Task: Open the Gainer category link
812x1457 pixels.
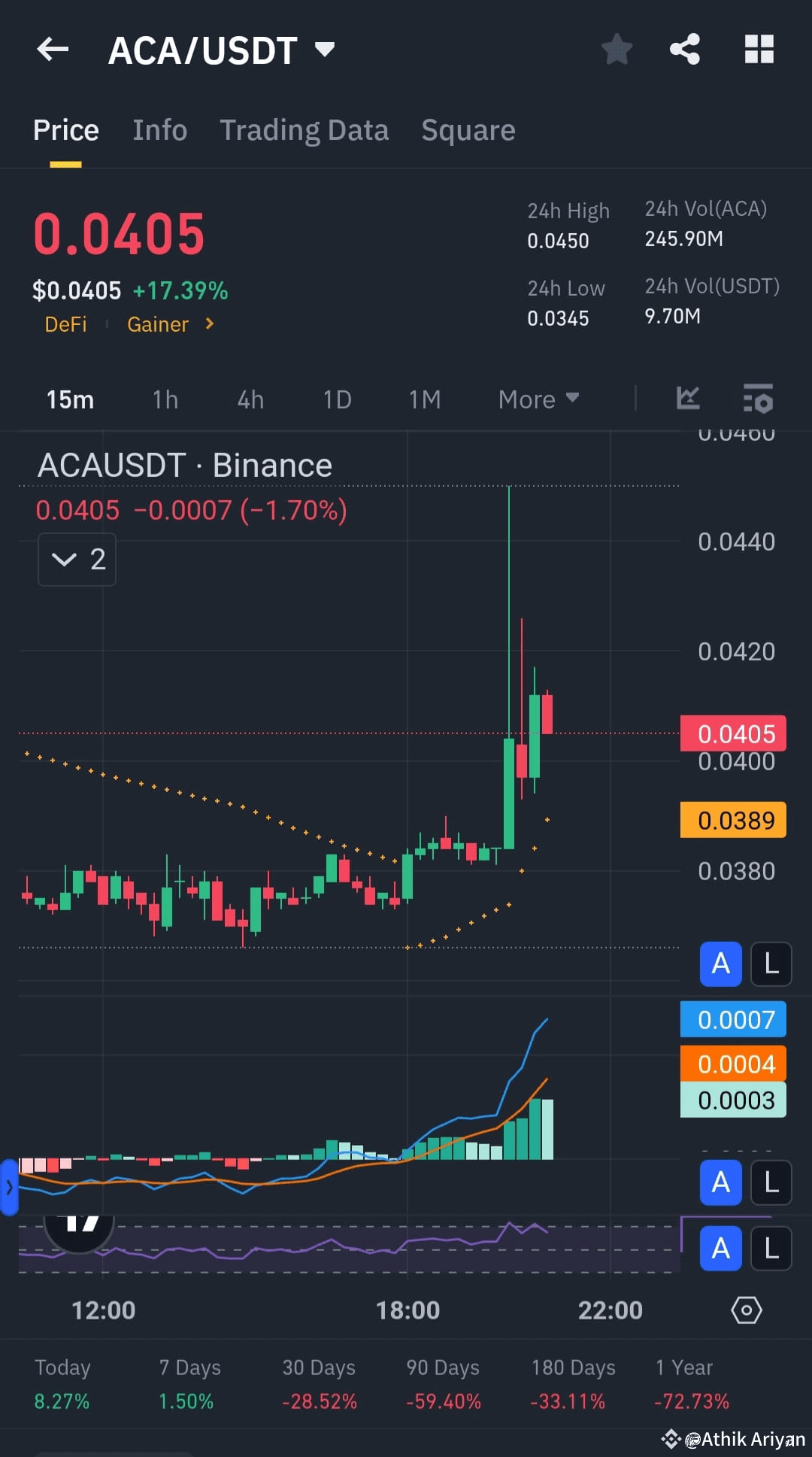Action: coord(158,324)
